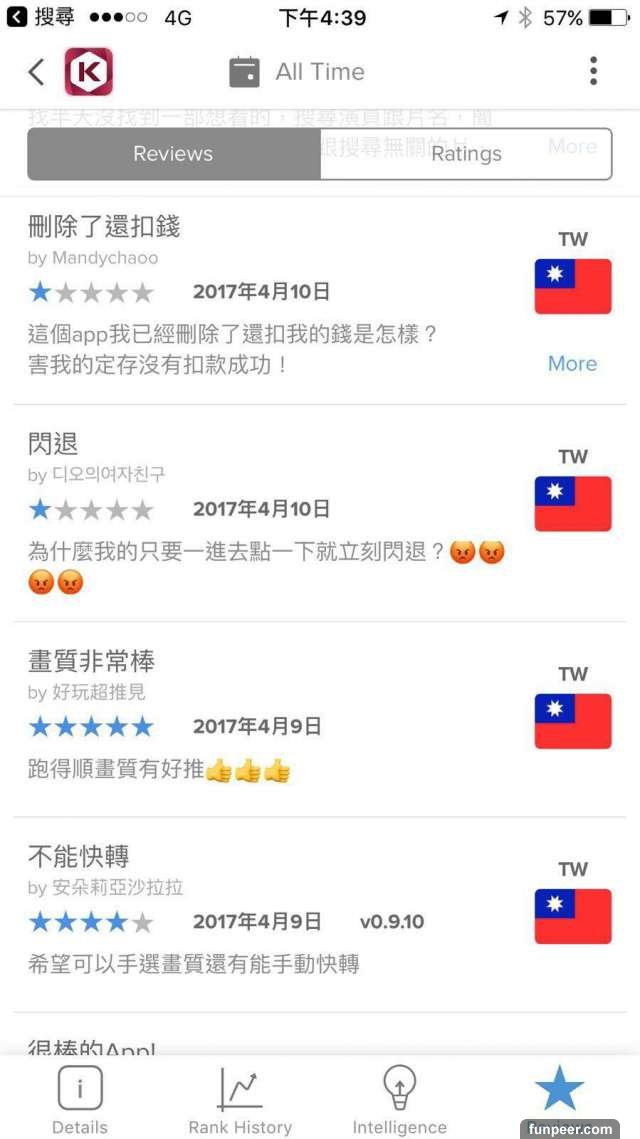The height and width of the screenshot is (1139, 640).
Task: Expand the Mandychaoo review with More
Action: click(572, 364)
